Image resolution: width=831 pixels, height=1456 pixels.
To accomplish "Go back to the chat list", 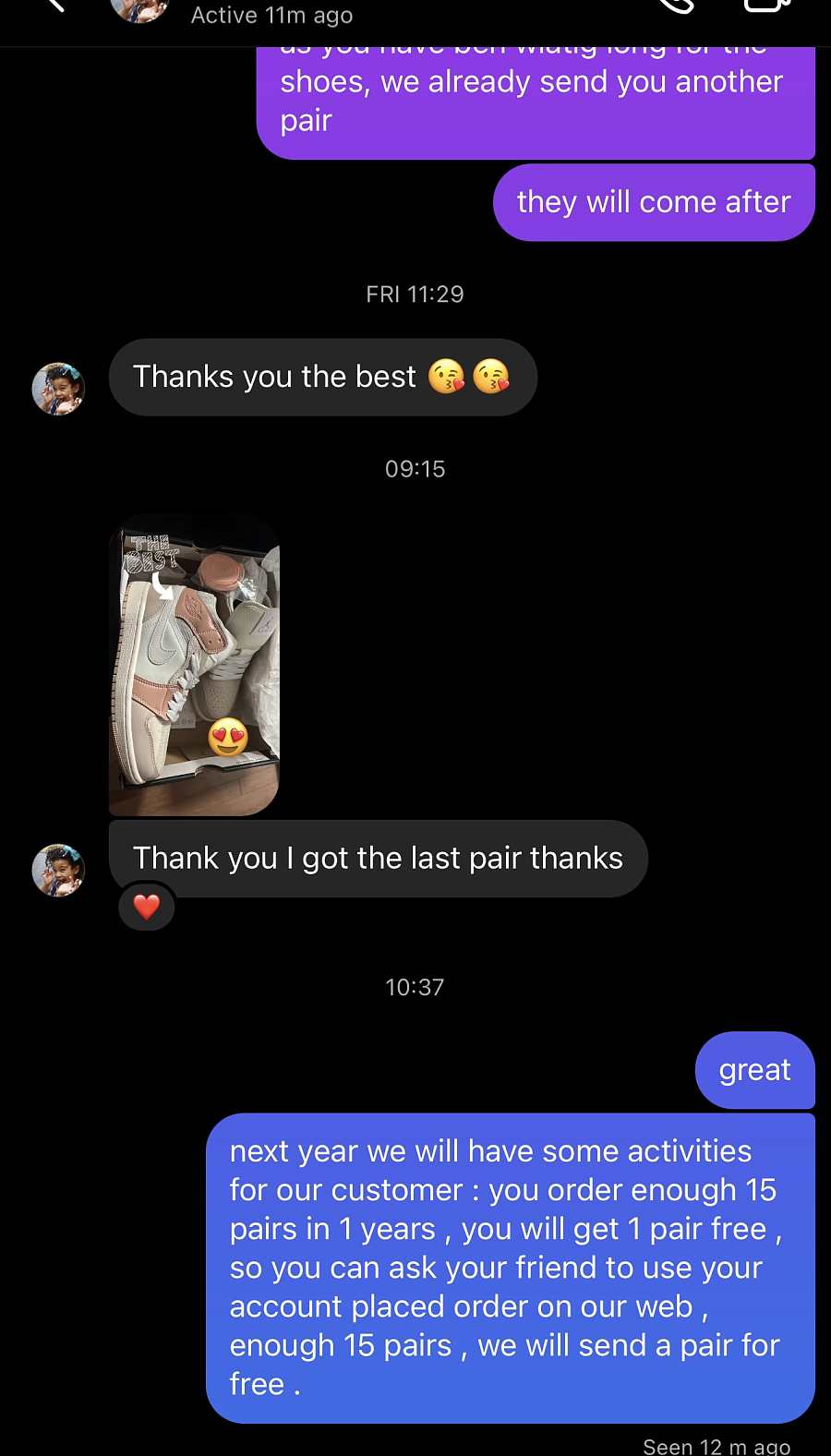I will click(54, 5).
